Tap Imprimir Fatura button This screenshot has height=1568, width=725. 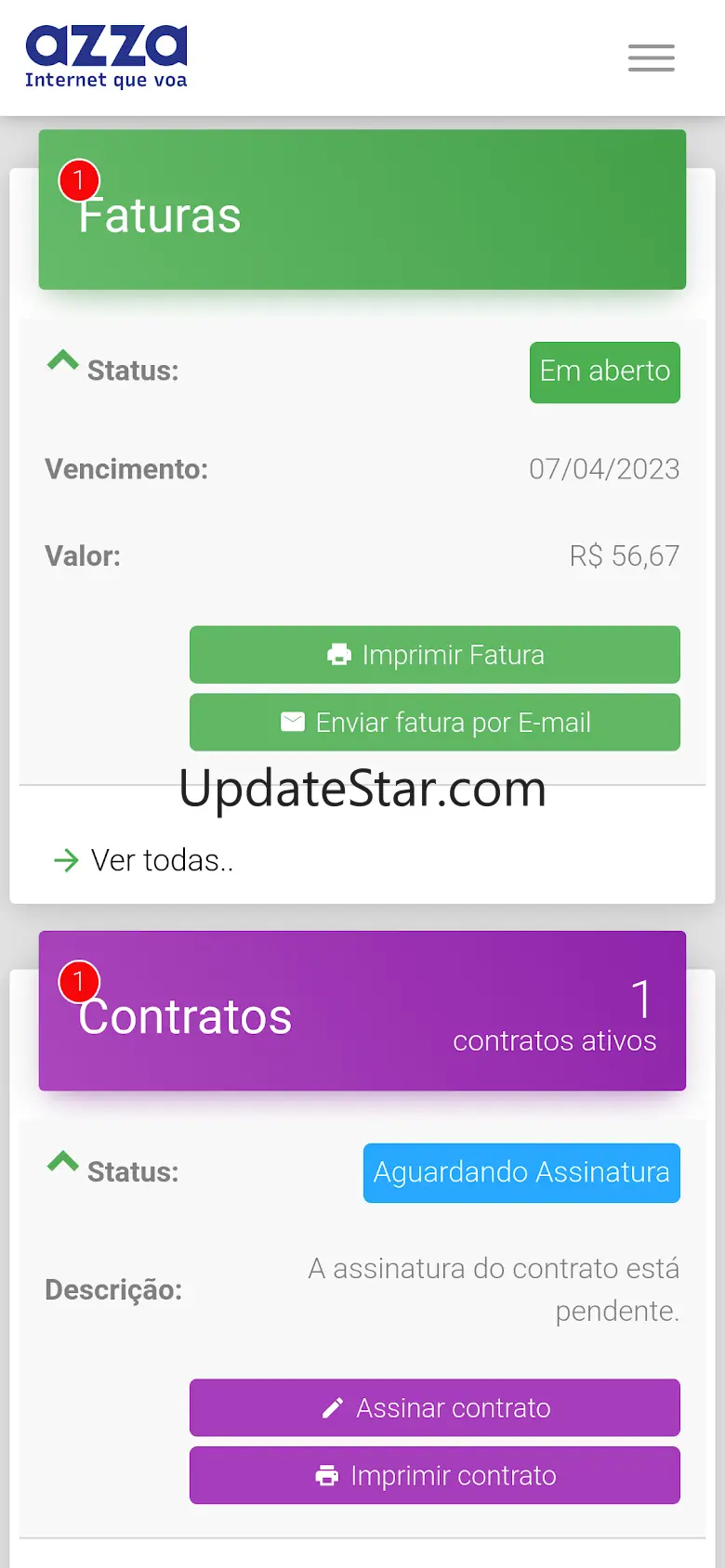pos(434,655)
